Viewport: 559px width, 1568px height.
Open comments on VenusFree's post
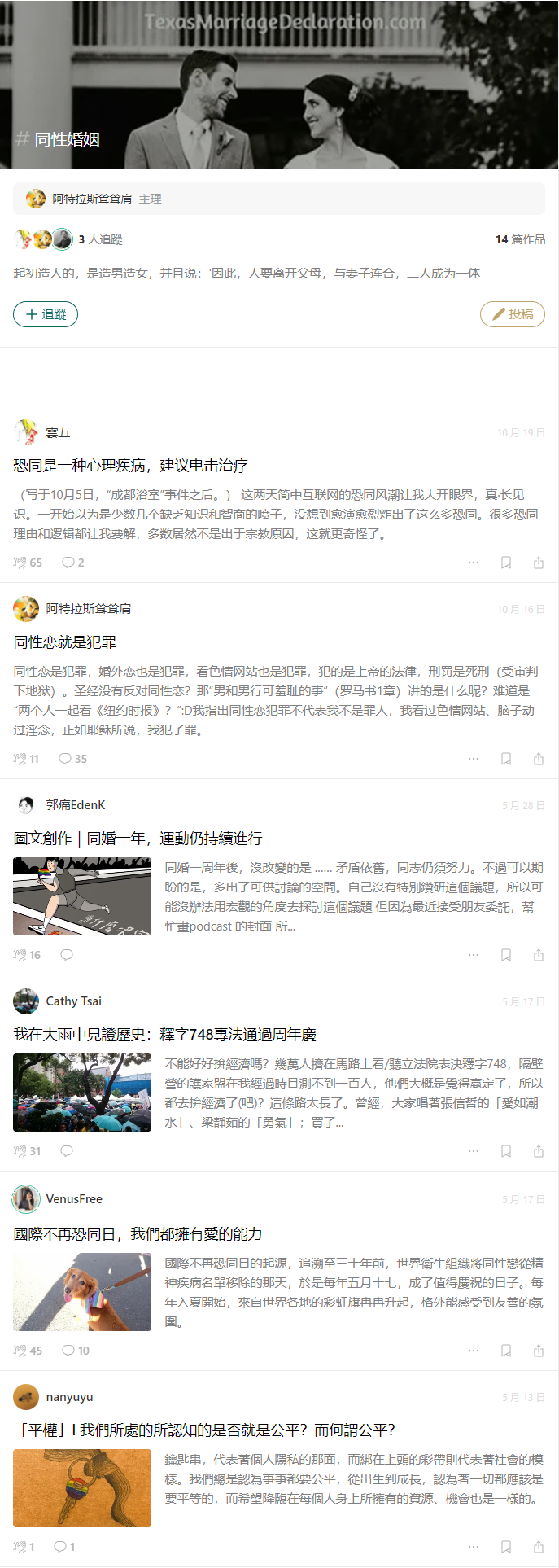(x=76, y=1351)
